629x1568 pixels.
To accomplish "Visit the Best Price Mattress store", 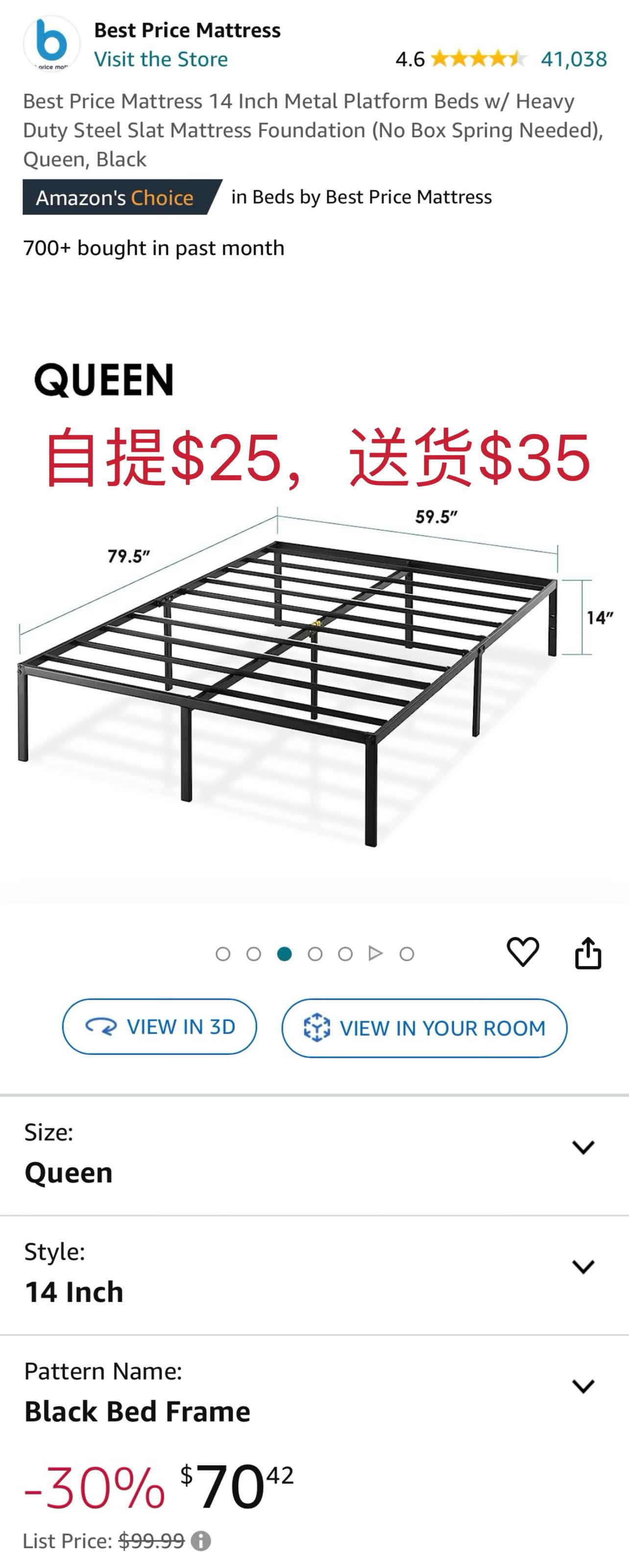I will coord(161,59).
